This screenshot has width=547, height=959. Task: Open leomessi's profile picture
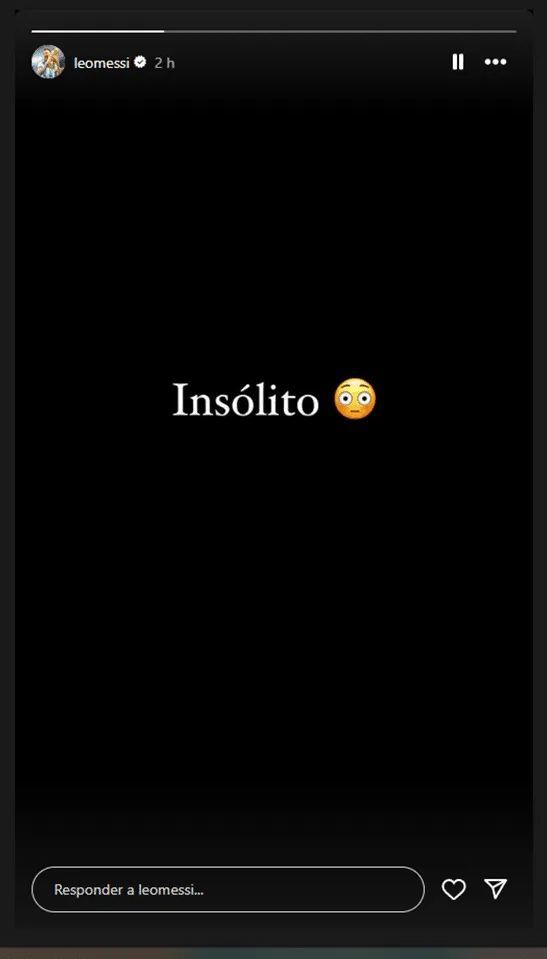tap(48, 62)
